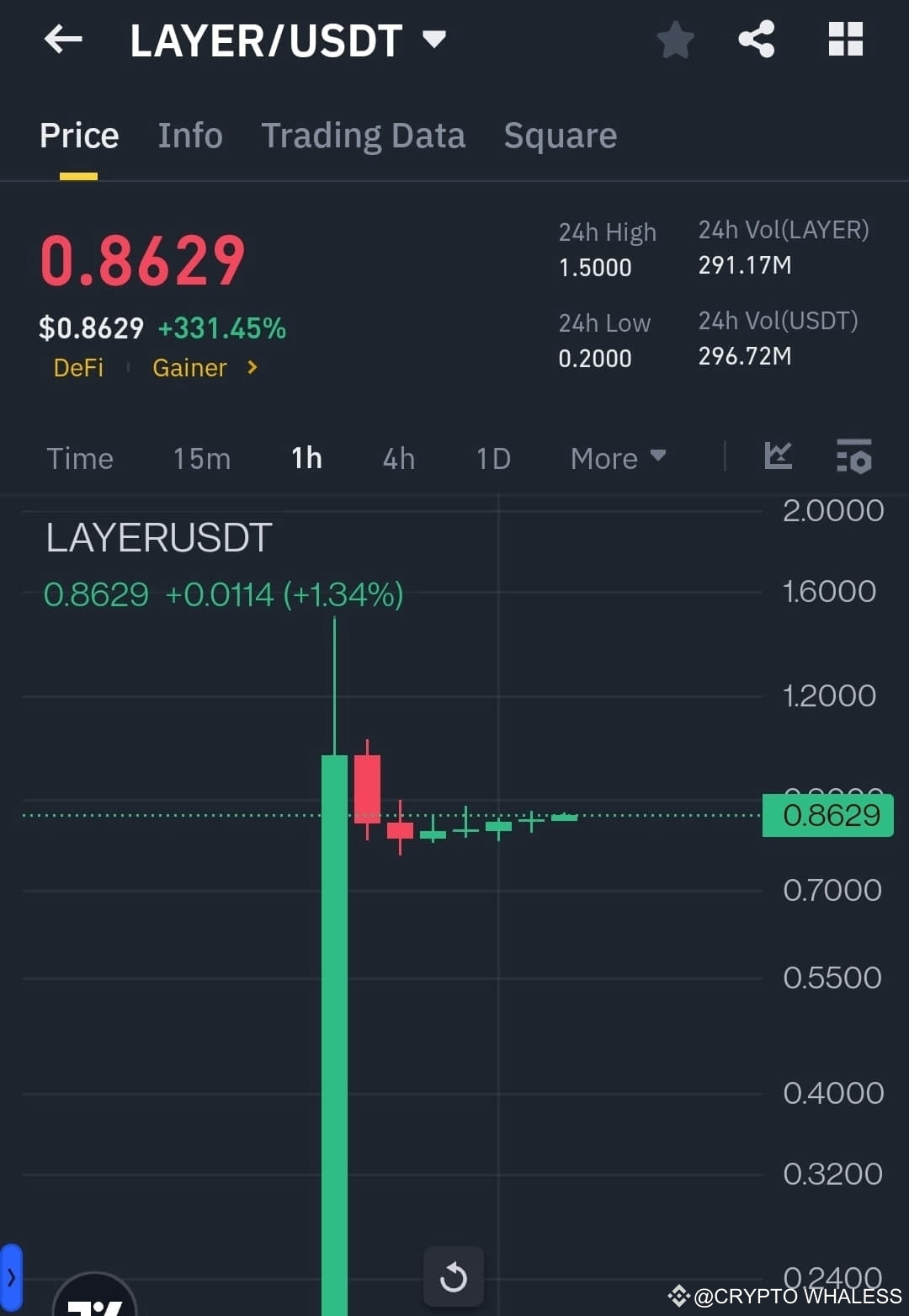Select the Info tab

(189, 136)
